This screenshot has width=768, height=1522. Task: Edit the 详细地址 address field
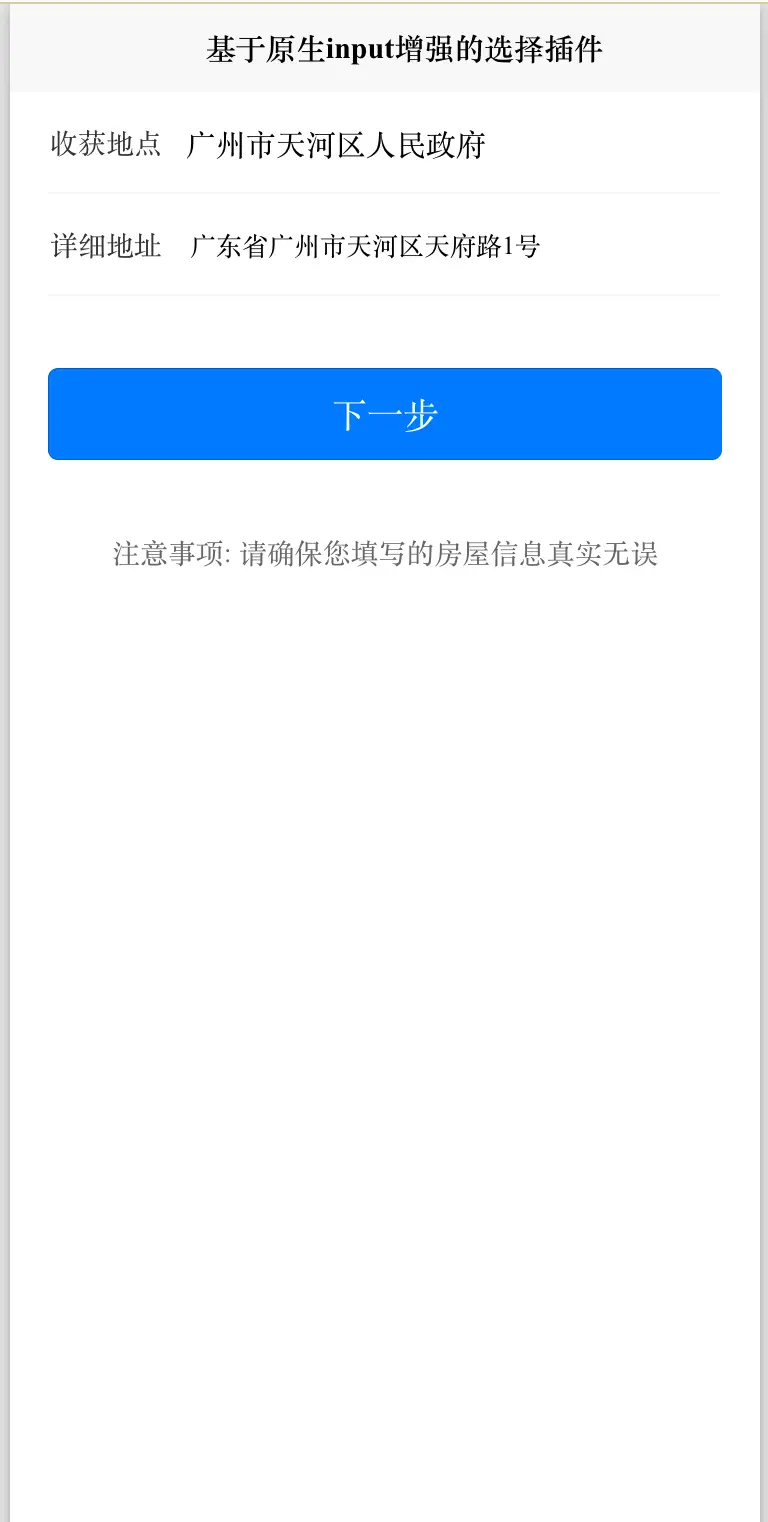pos(454,246)
